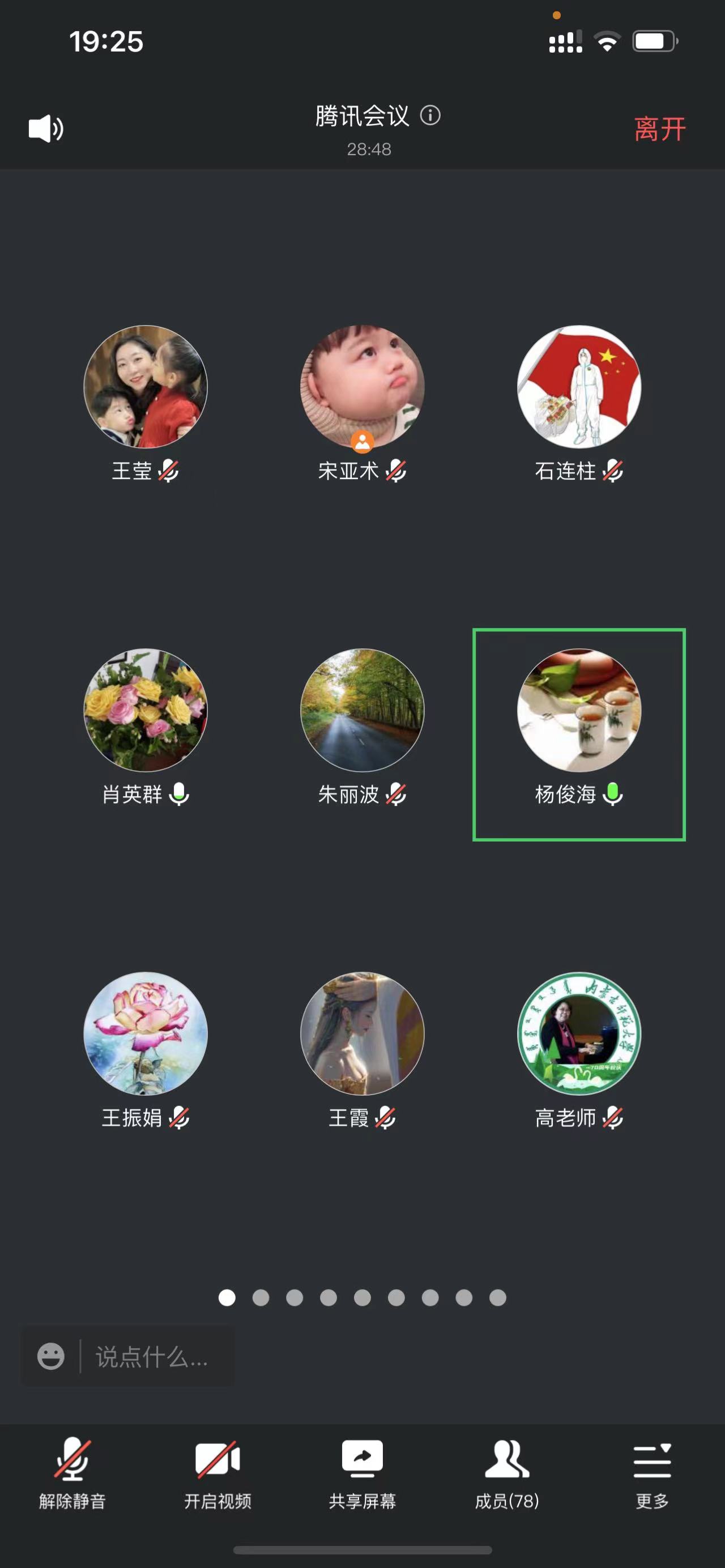
Task: Toggle the speaker audio output icon
Action: pos(46,129)
